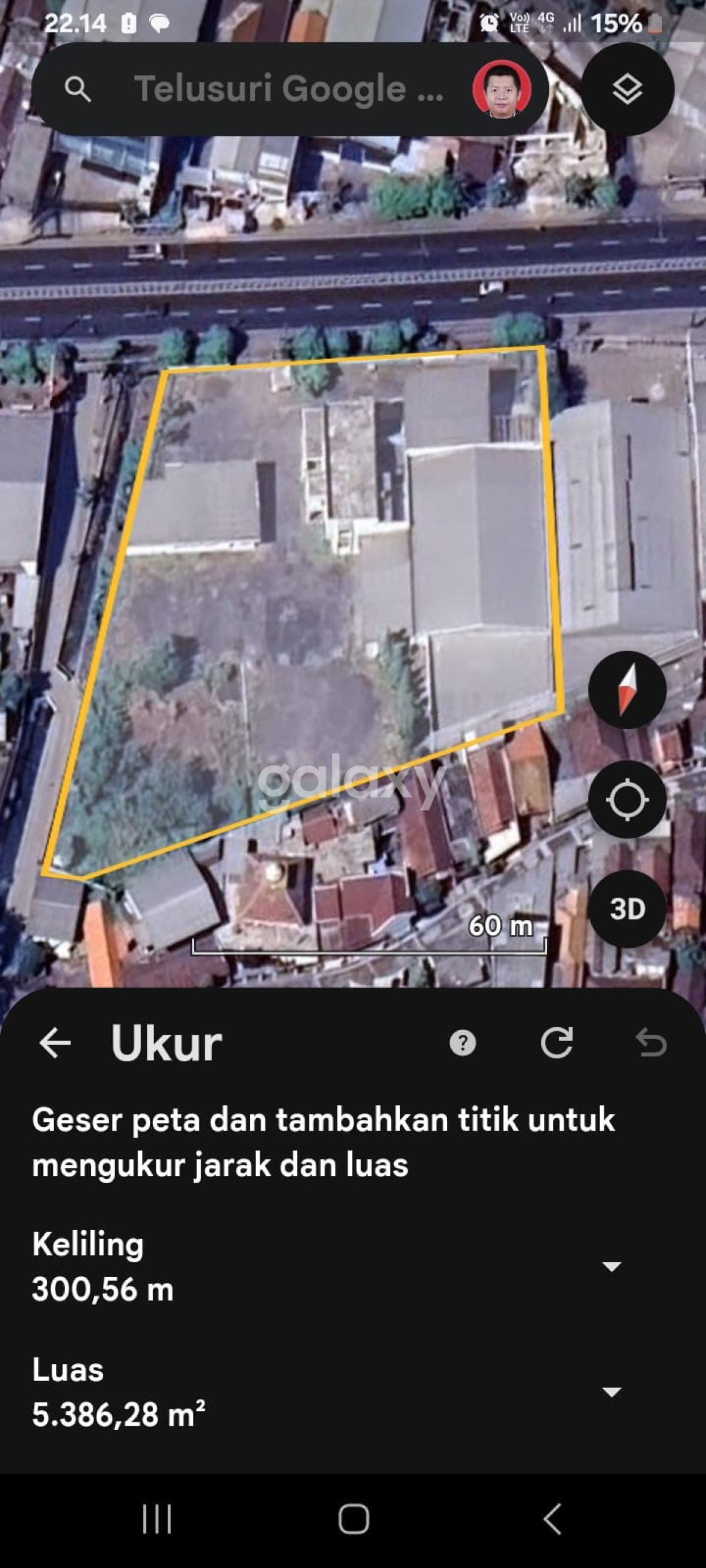Tap the system home button
This screenshot has width=706, height=1568.
coord(354,1519)
